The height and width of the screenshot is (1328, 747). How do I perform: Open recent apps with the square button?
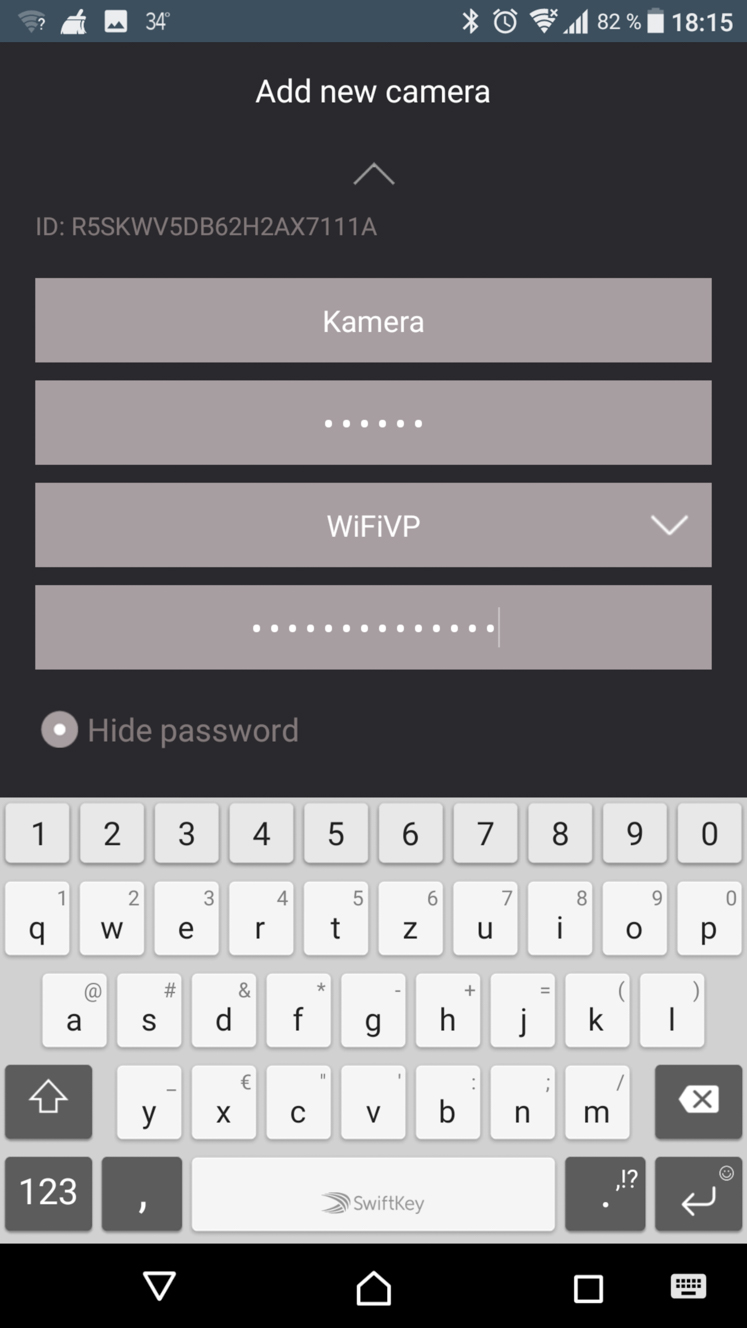(588, 1288)
